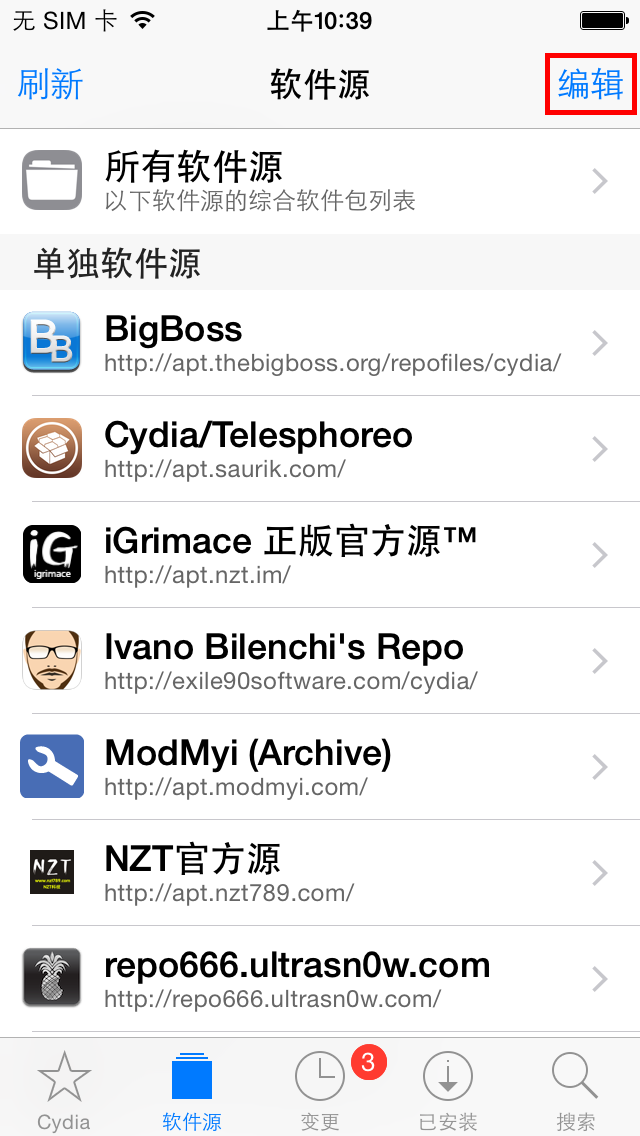Open the ModMyi (Archive) source
Image resolution: width=640 pixels, height=1136 pixels.
[320, 767]
